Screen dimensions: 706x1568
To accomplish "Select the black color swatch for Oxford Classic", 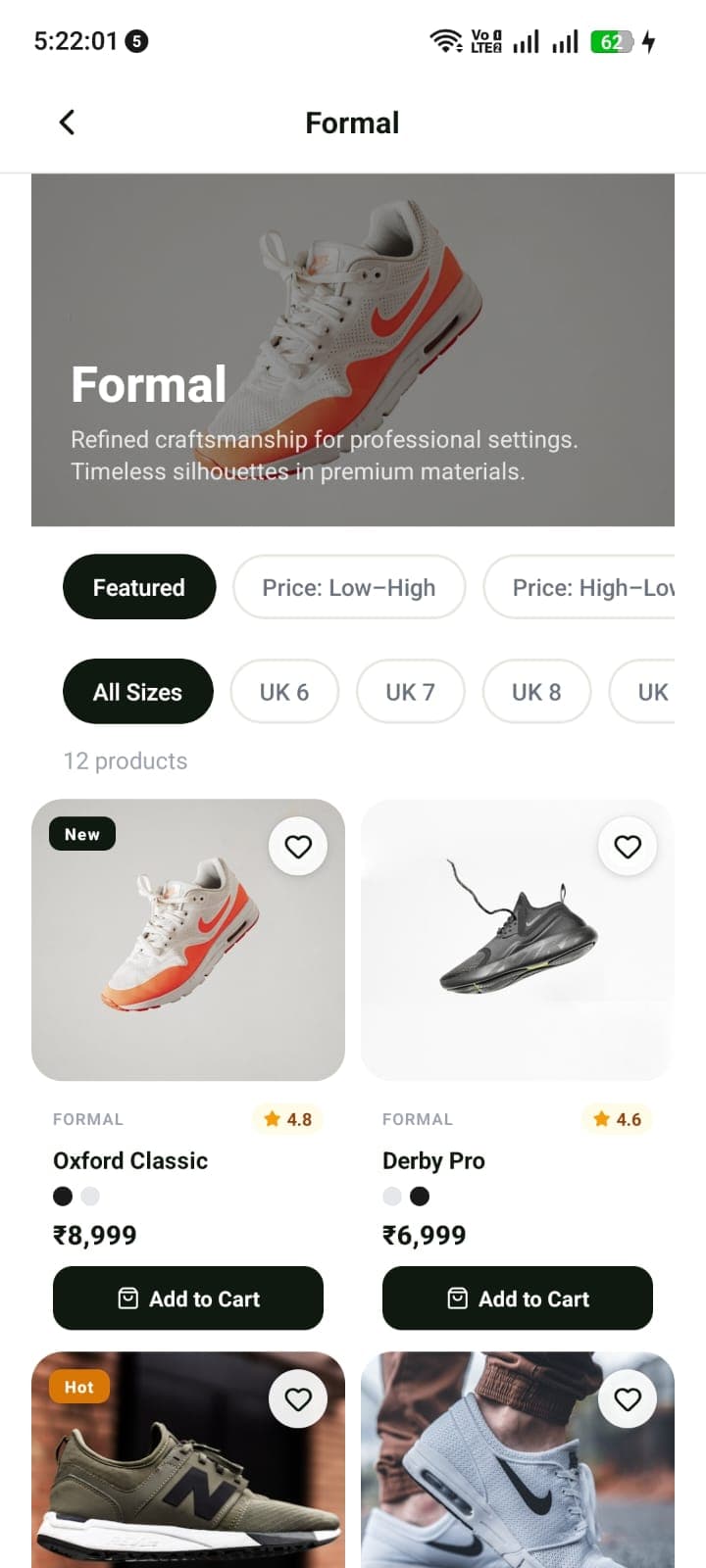I will [63, 1196].
